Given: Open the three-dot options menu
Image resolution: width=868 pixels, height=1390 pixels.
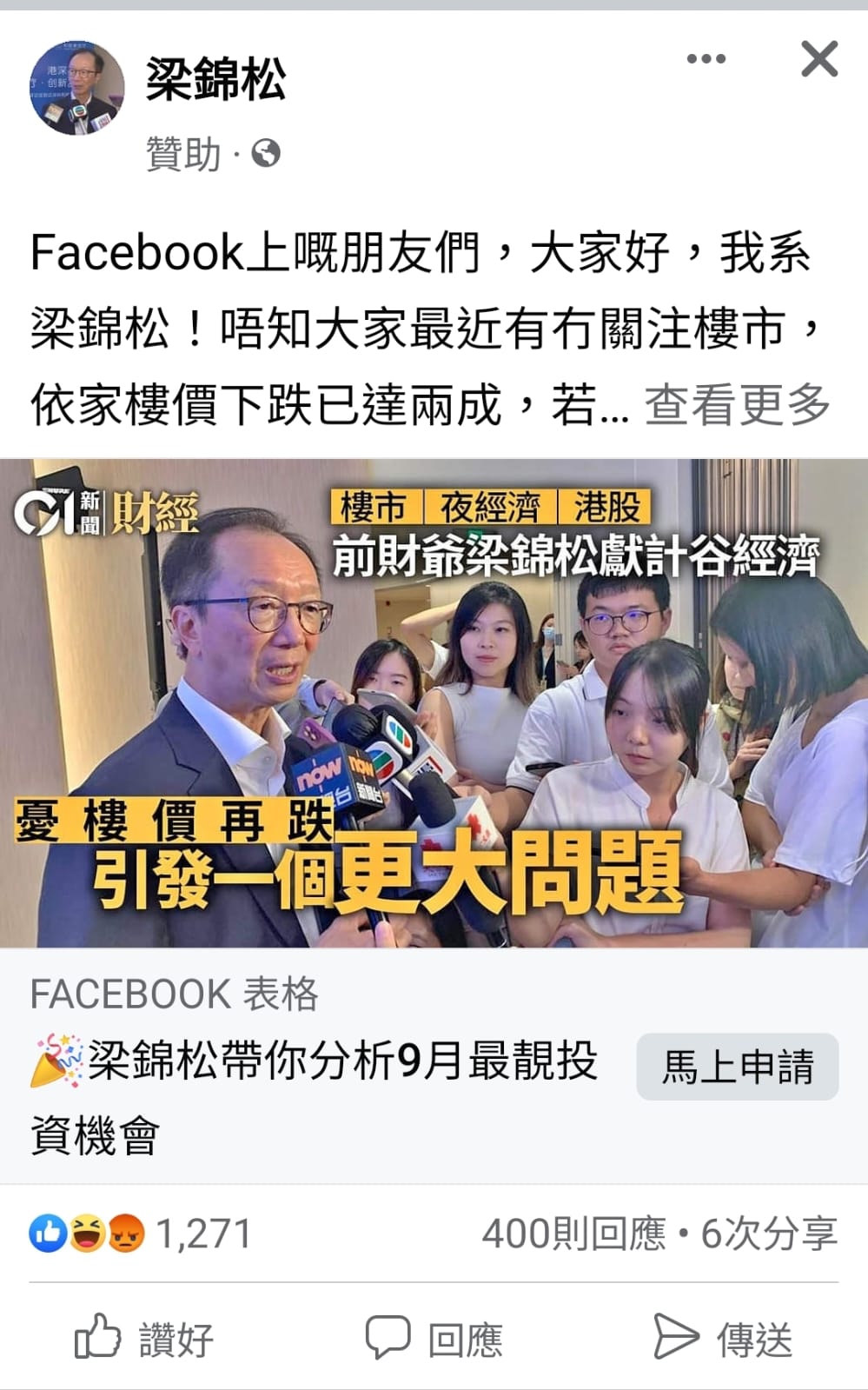Looking at the screenshot, I should click(x=706, y=60).
